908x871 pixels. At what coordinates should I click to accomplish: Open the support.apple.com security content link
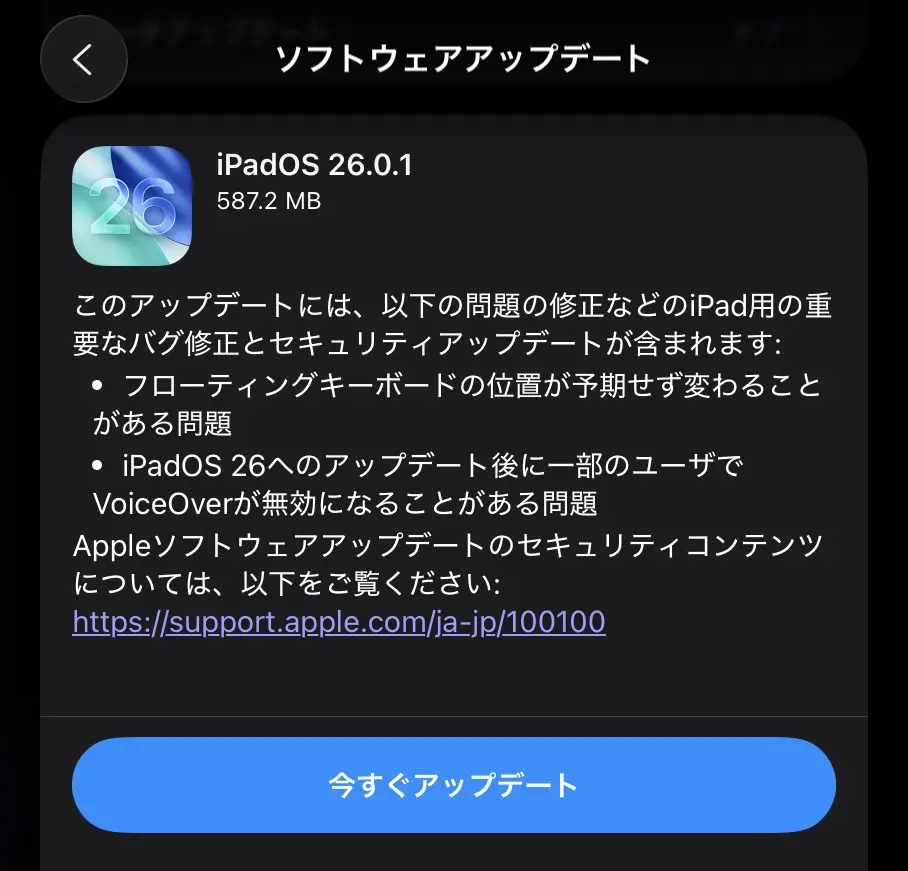(x=339, y=622)
